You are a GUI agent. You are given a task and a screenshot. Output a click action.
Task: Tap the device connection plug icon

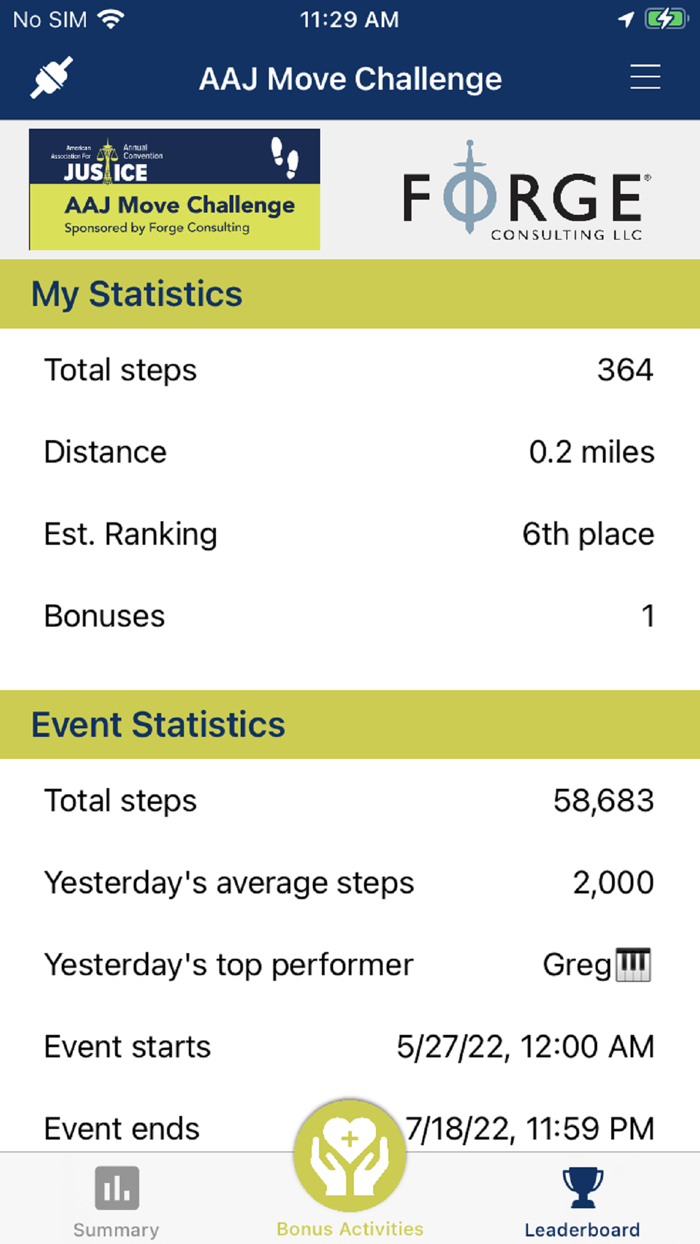click(x=52, y=78)
